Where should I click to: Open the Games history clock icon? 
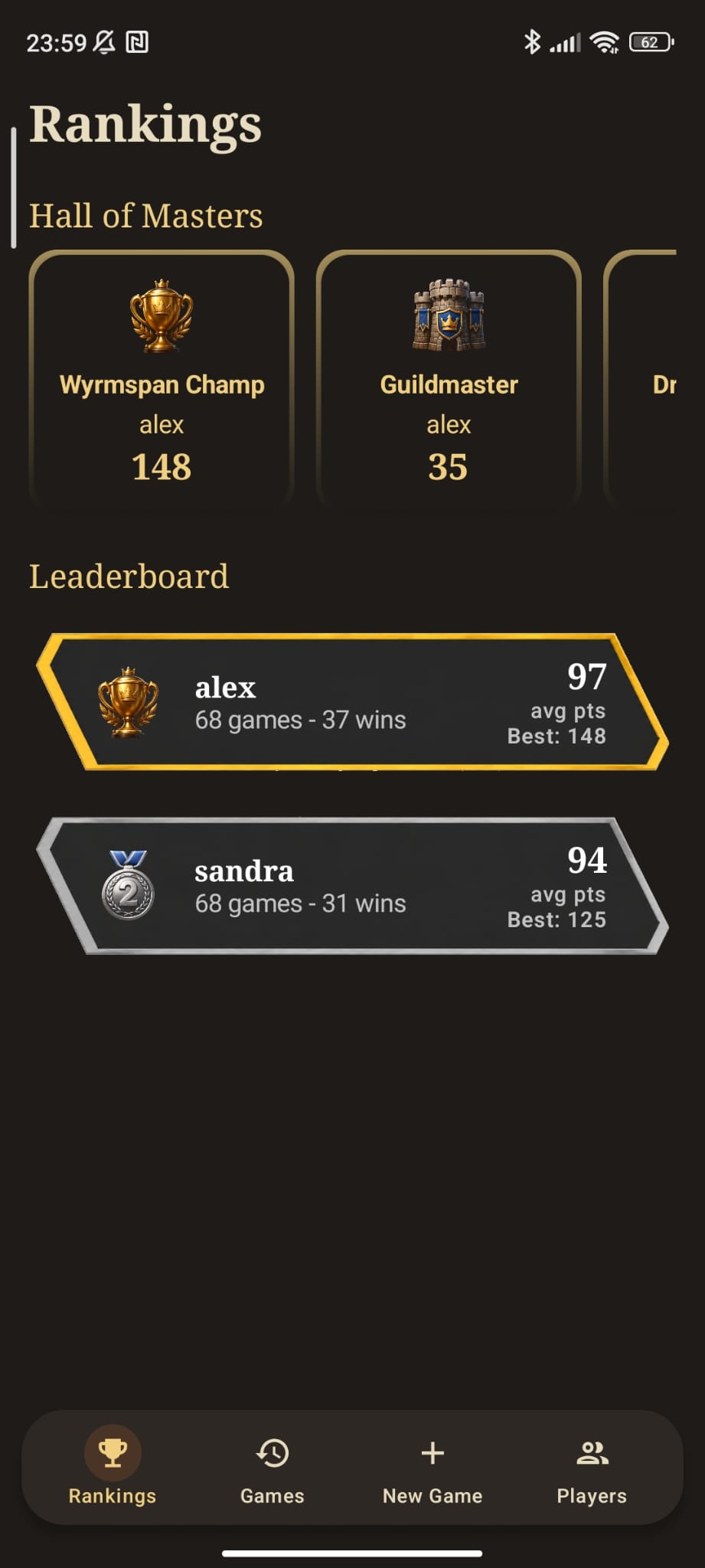click(273, 1452)
